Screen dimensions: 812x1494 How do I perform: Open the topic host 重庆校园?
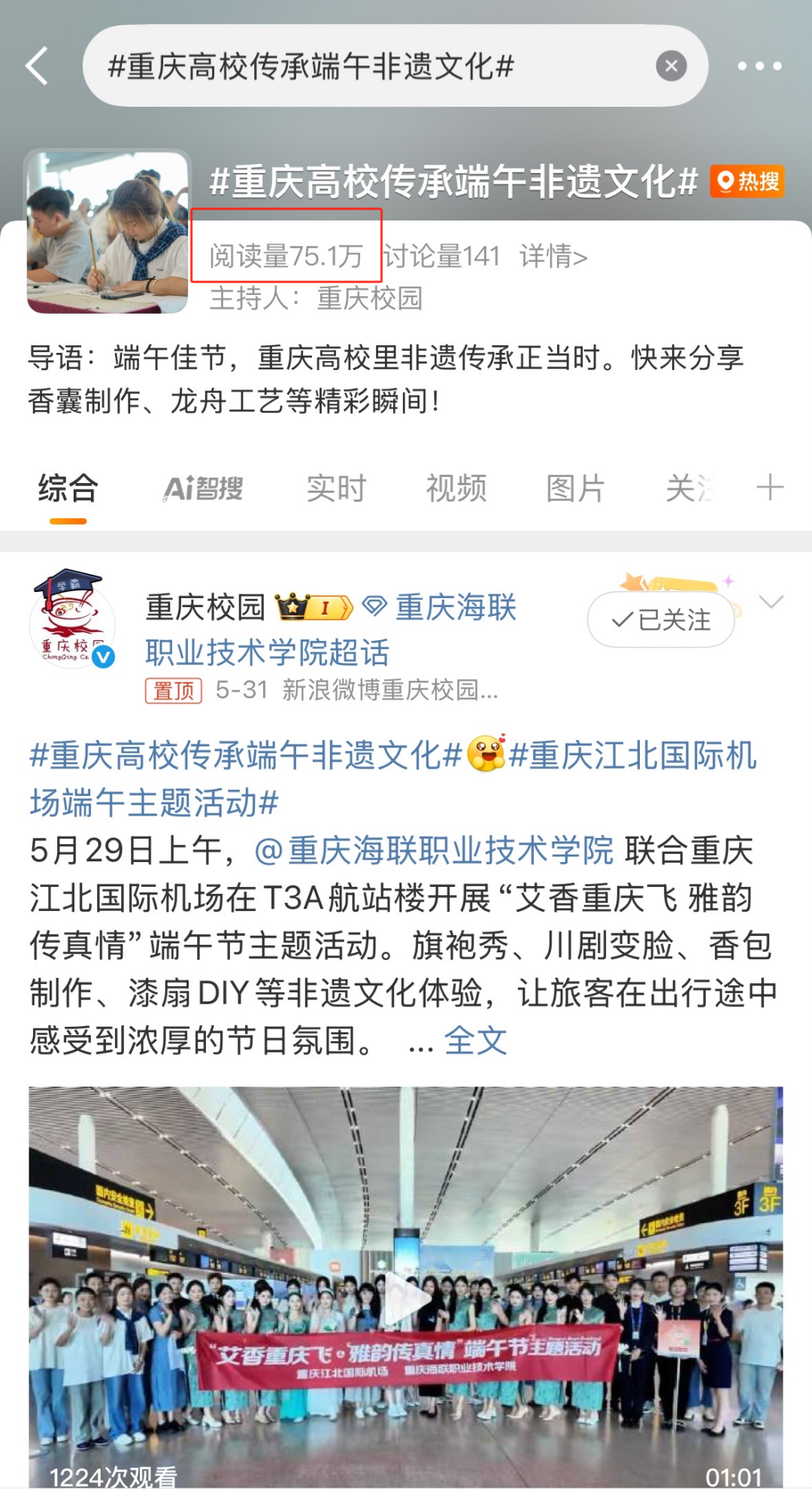coord(369,299)
